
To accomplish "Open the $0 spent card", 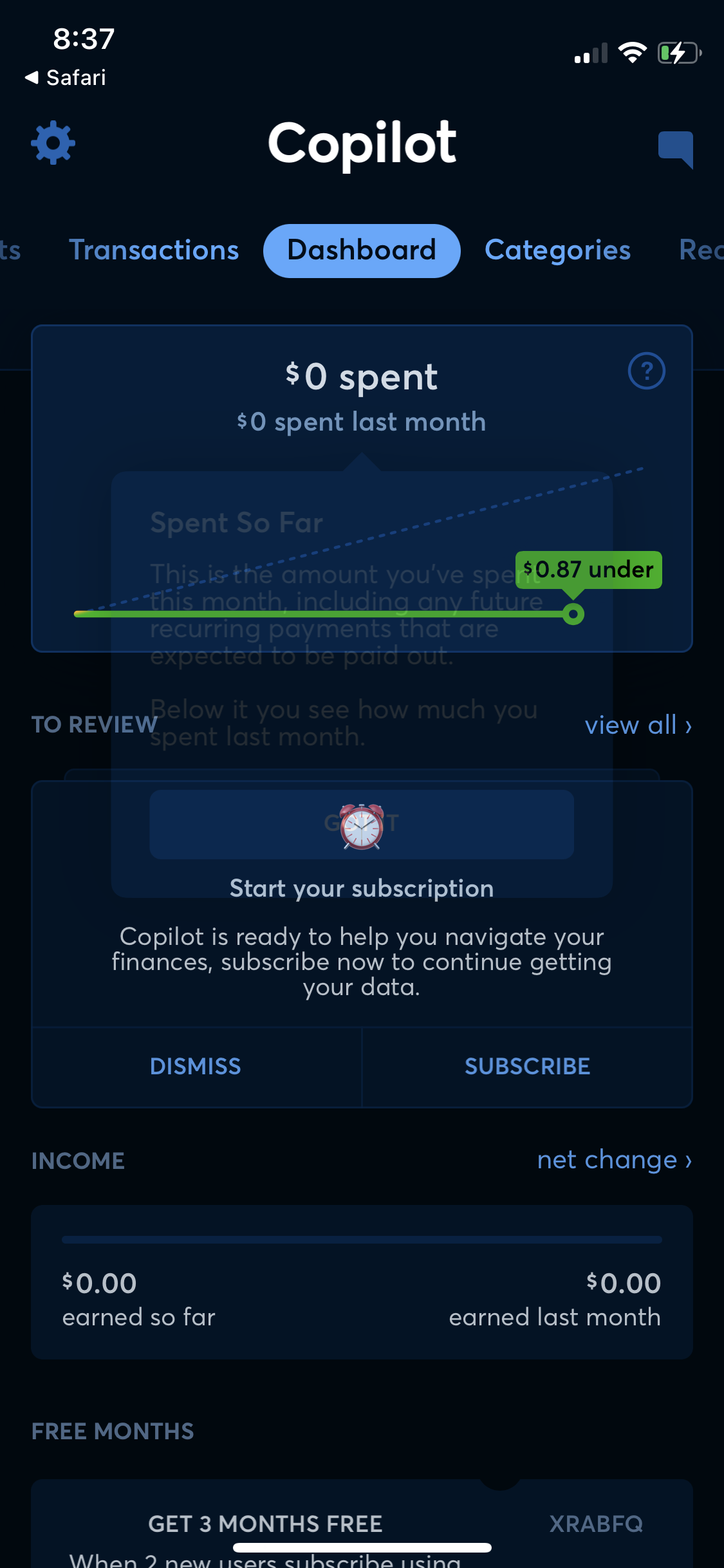I will [x=361, y=377].
